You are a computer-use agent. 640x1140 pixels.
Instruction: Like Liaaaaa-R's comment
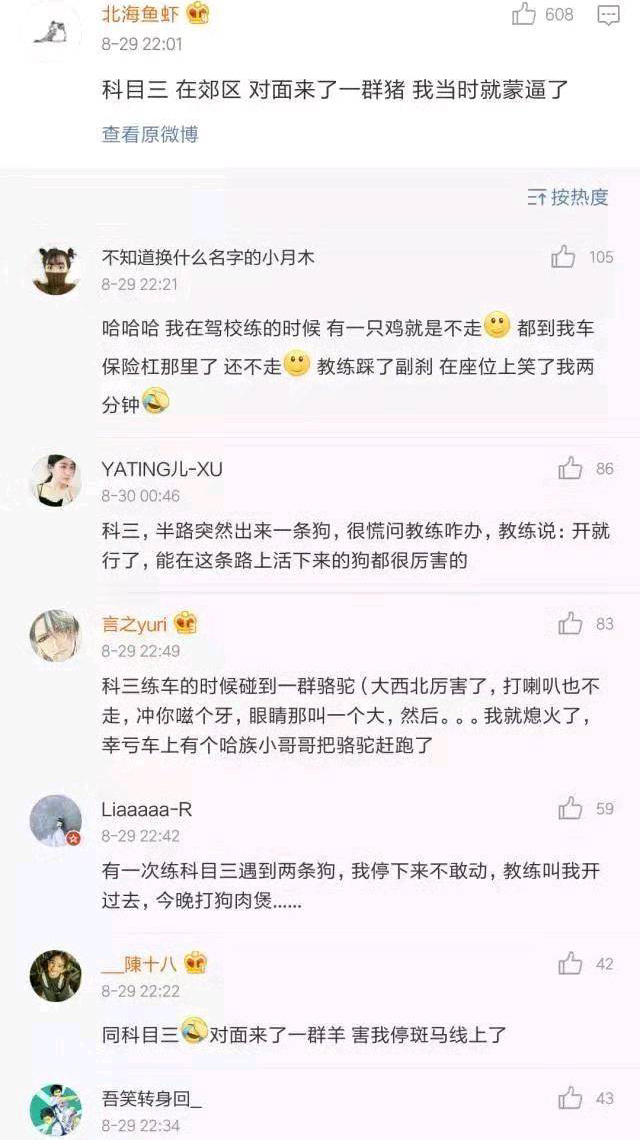[x=570, y=808]
